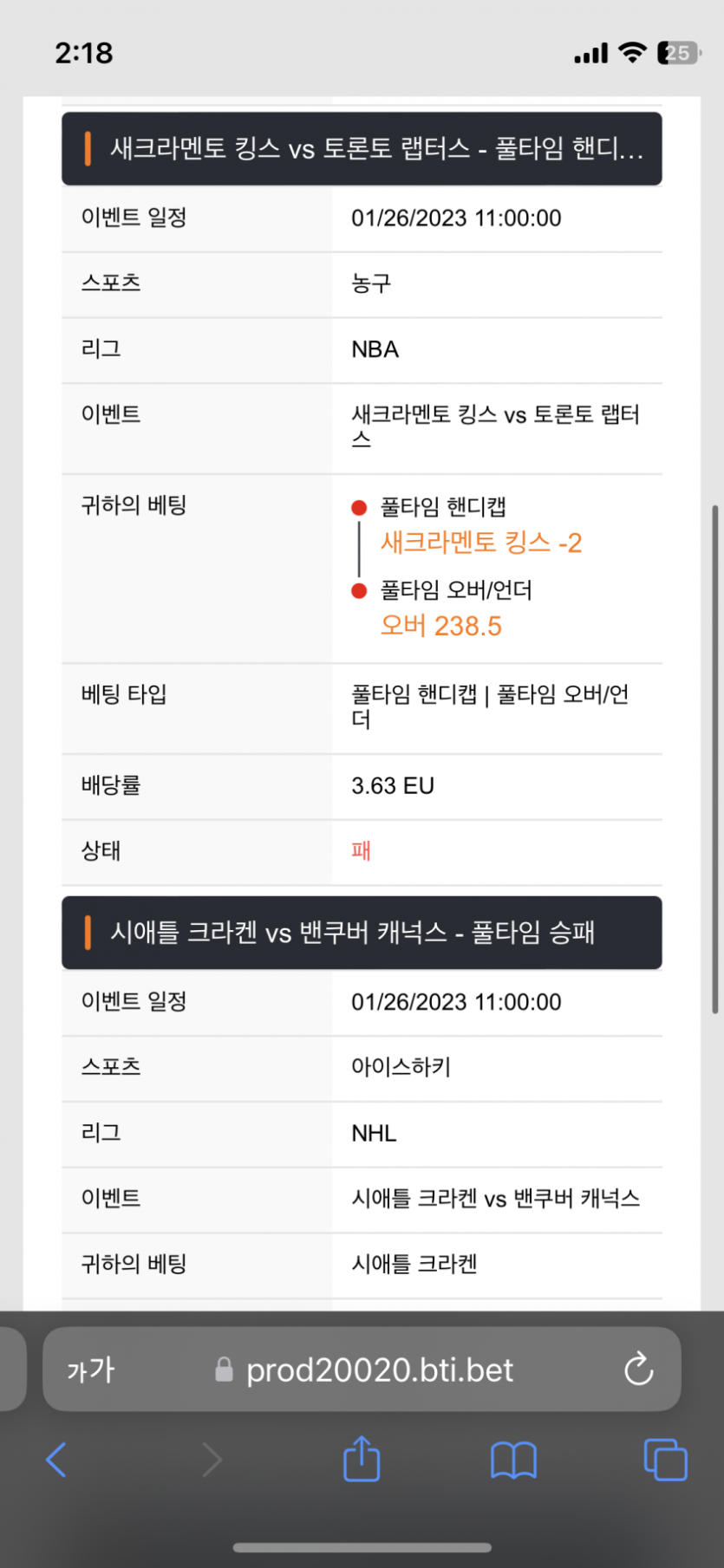This screenshot has width=724, height=1568.
Task: Tap the Safari back arrow
Action: coord(56,1460)
